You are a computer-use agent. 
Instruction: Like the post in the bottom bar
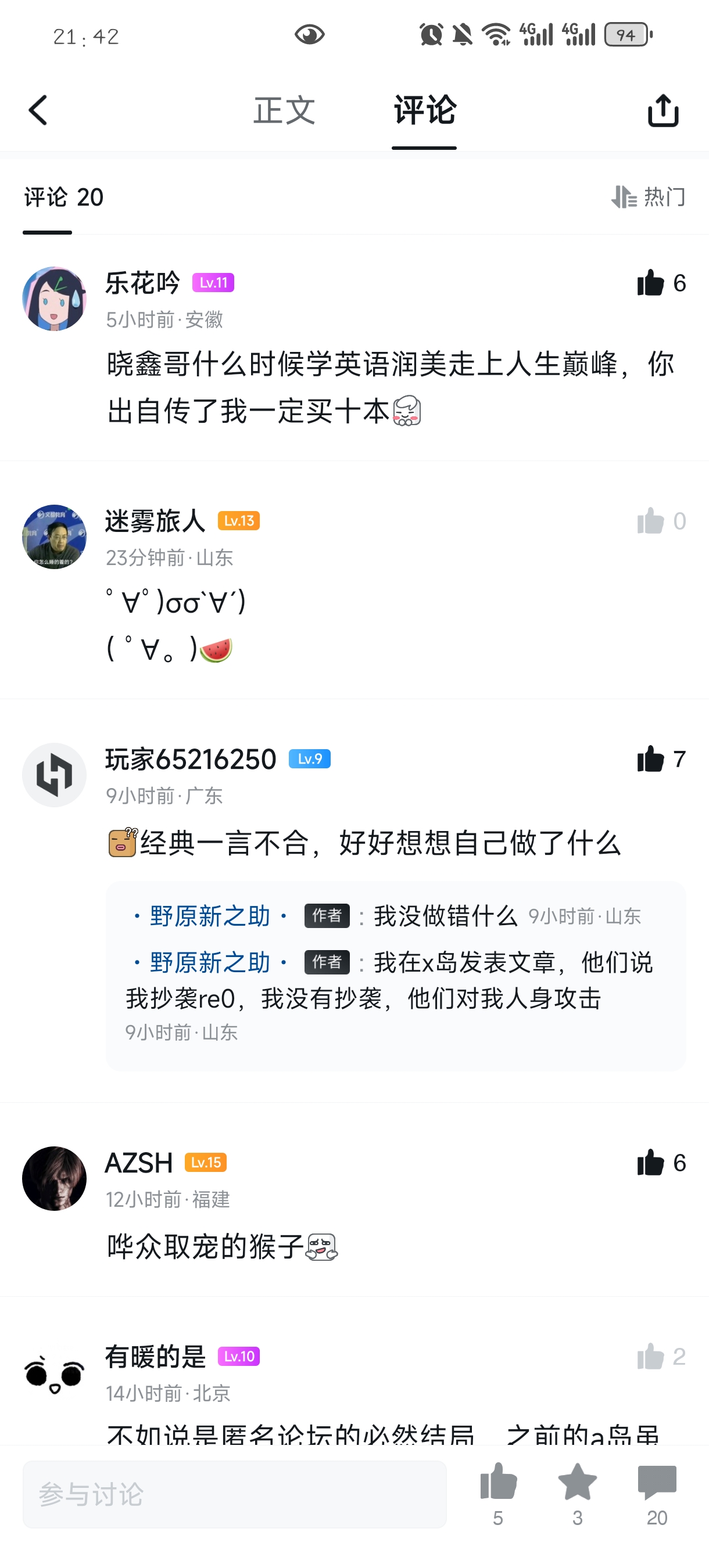[x=498, y=1483]
